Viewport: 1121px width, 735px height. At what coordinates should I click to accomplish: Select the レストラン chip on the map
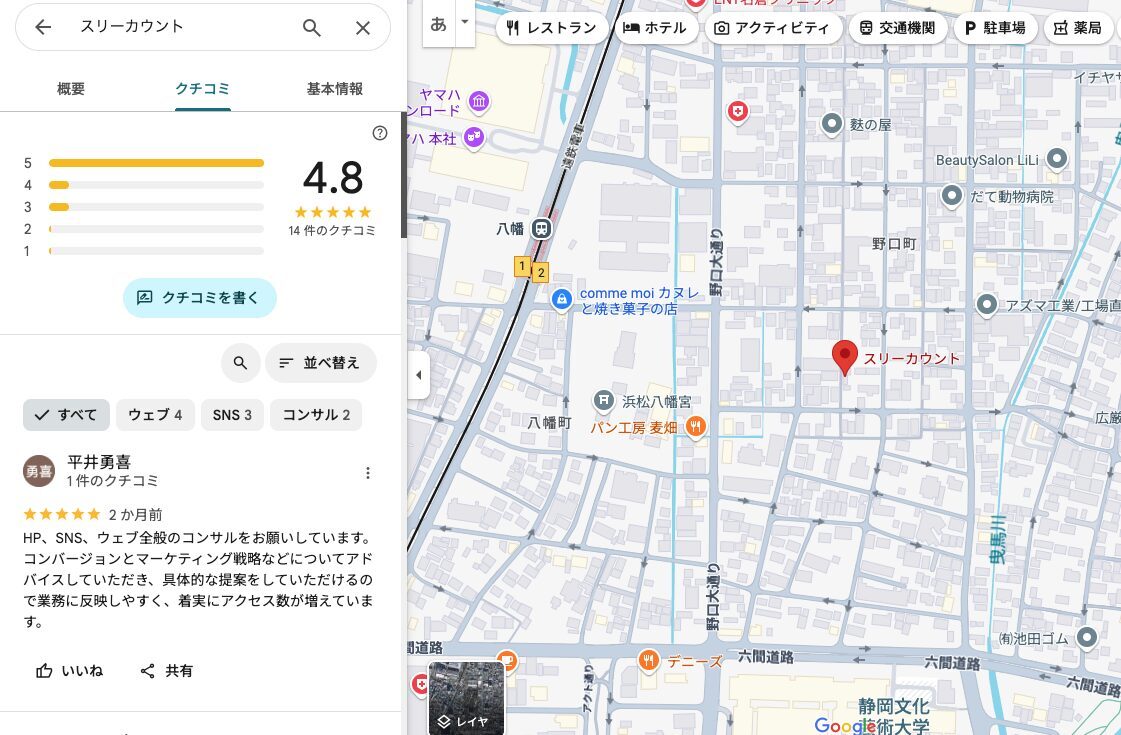point(551,28)
